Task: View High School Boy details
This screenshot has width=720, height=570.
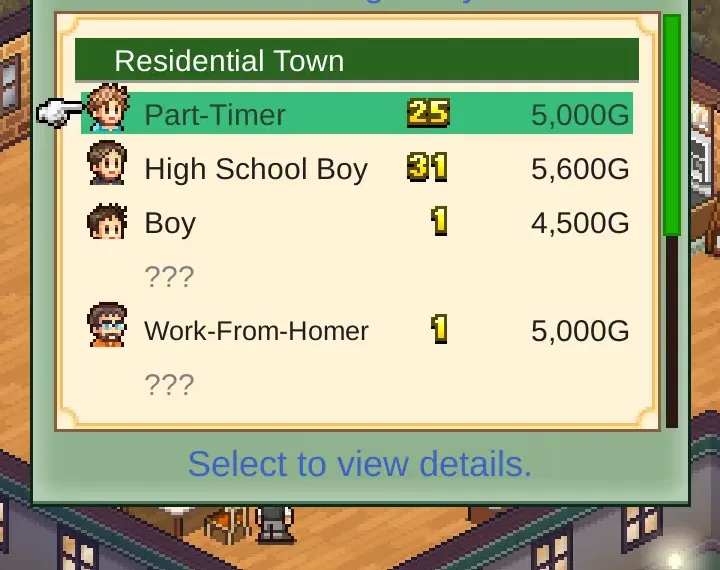Action: [356, 169]
